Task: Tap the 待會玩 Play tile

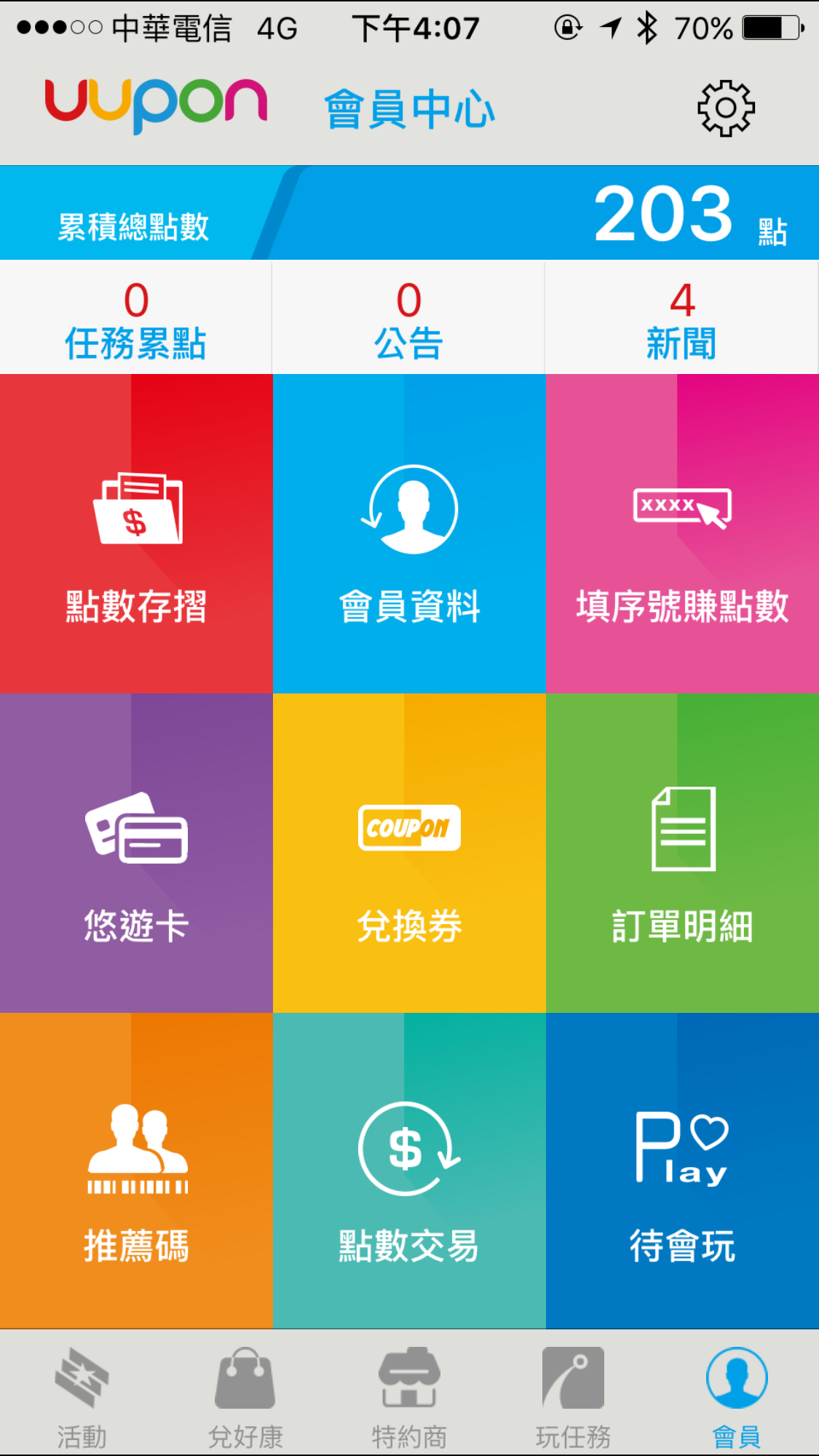Action: coord(682,1171)
